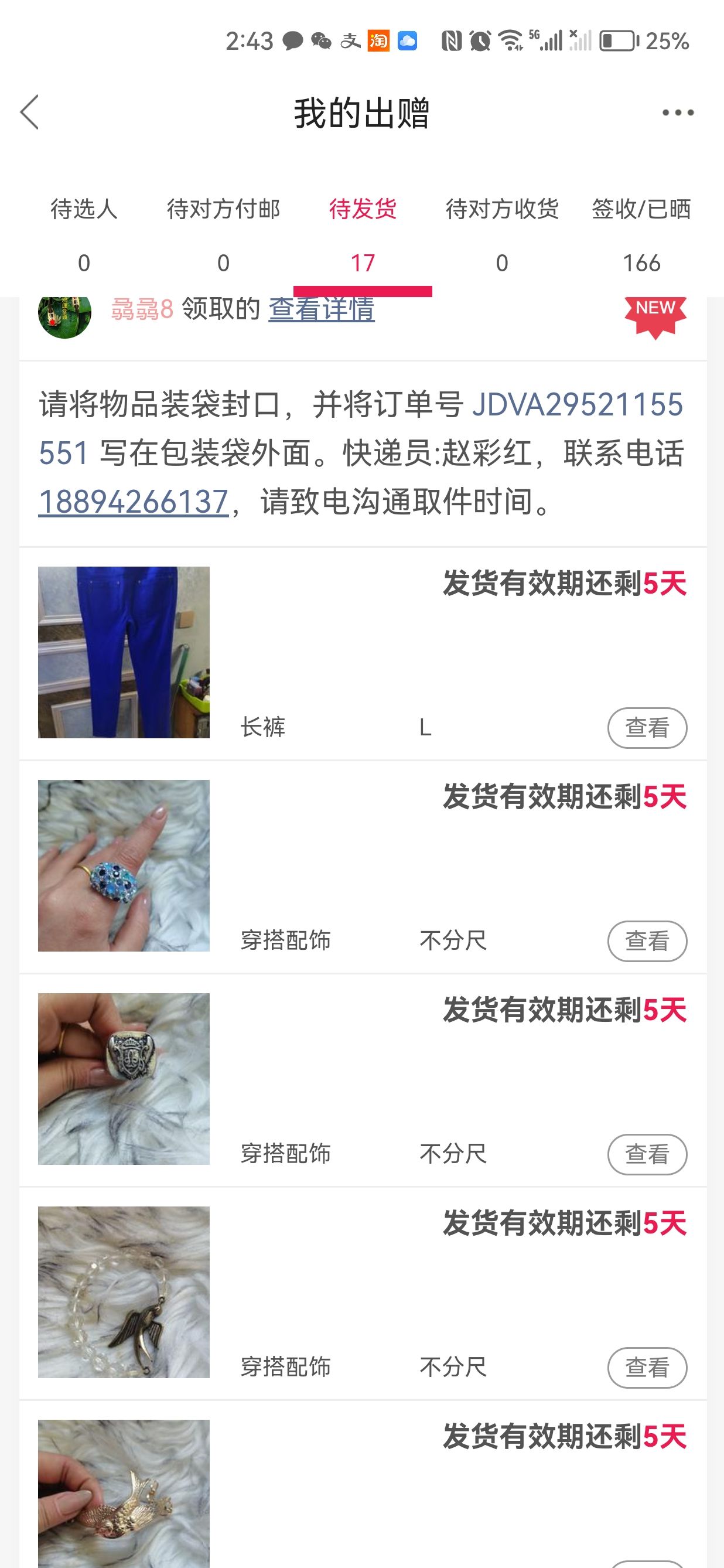Viewport: 724px width, 1568px height.
Task: Open the three-dot overflow menu
Action: (678, 113)
